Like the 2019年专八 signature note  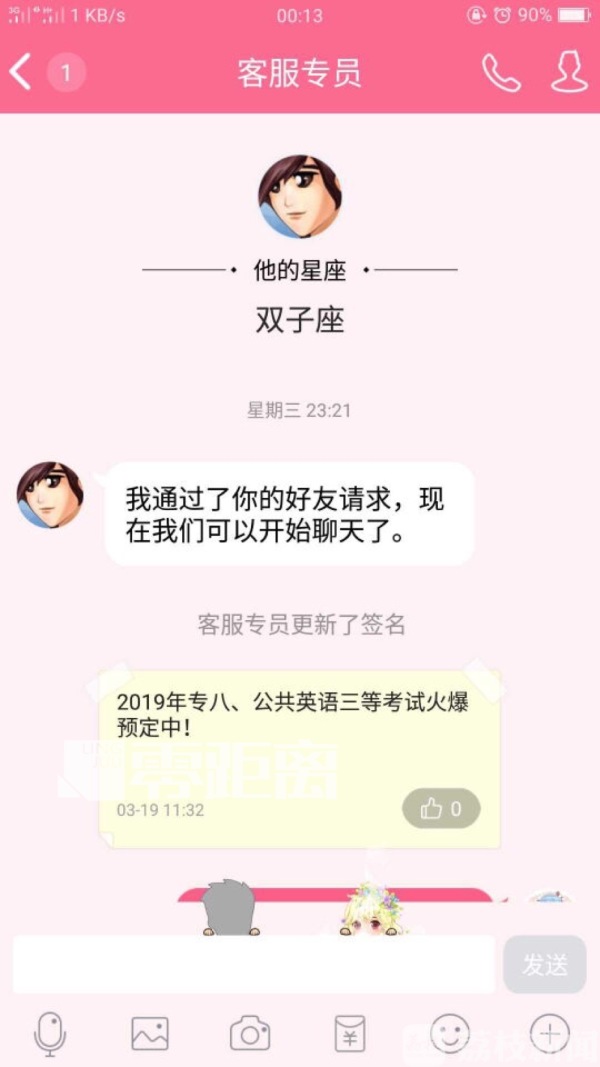[x=441, y=809]
